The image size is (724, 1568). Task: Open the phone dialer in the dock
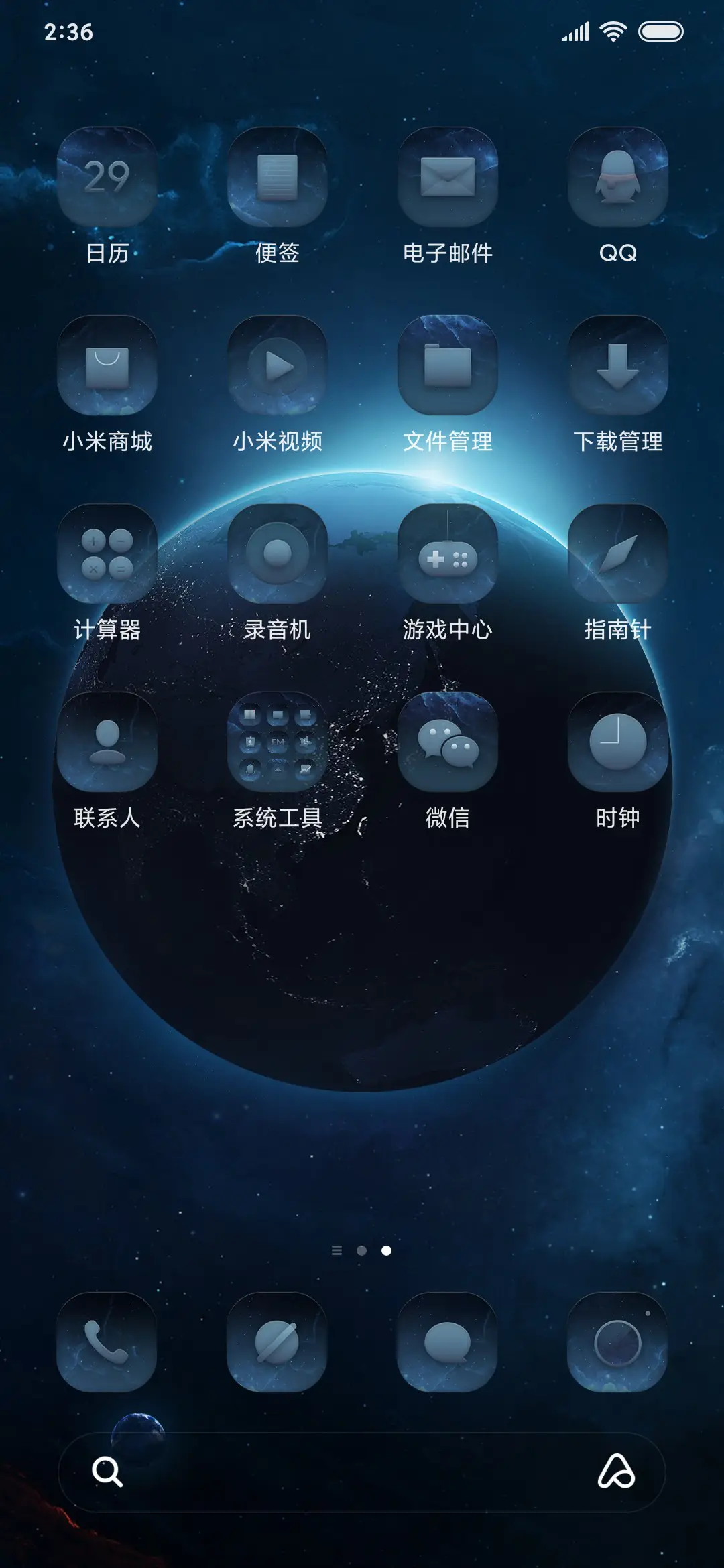point(109,1342)
